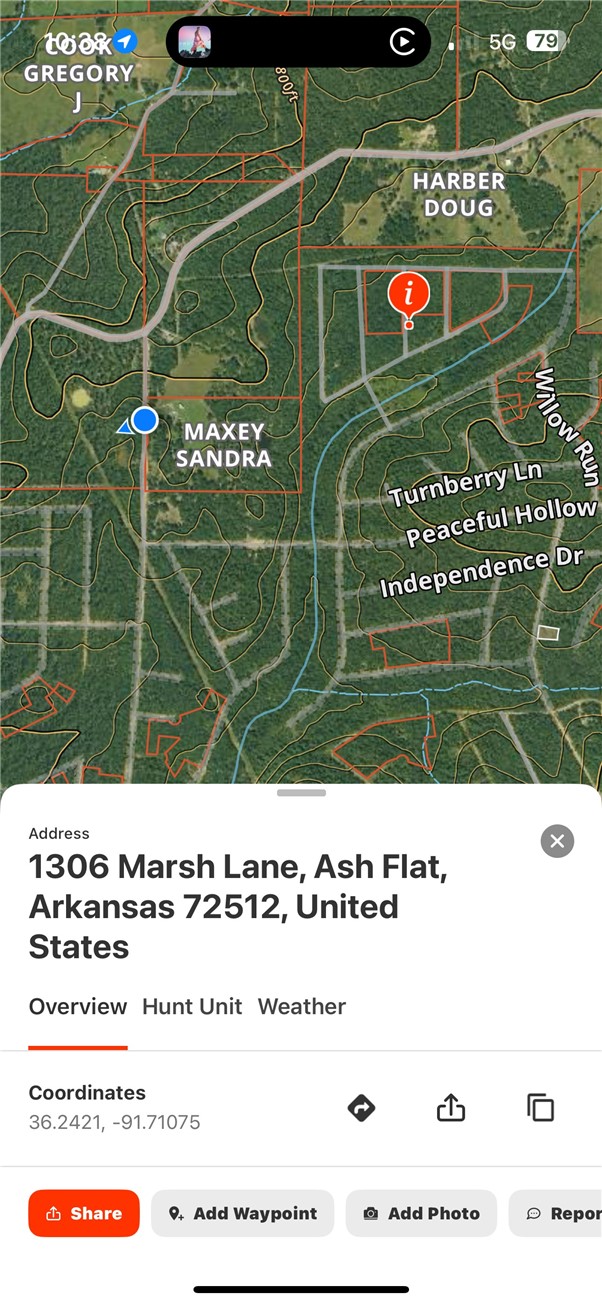The width and height of the screenshot is (602, 1304).
Task: Add a photo to this location
Action: coord(421,1213)
